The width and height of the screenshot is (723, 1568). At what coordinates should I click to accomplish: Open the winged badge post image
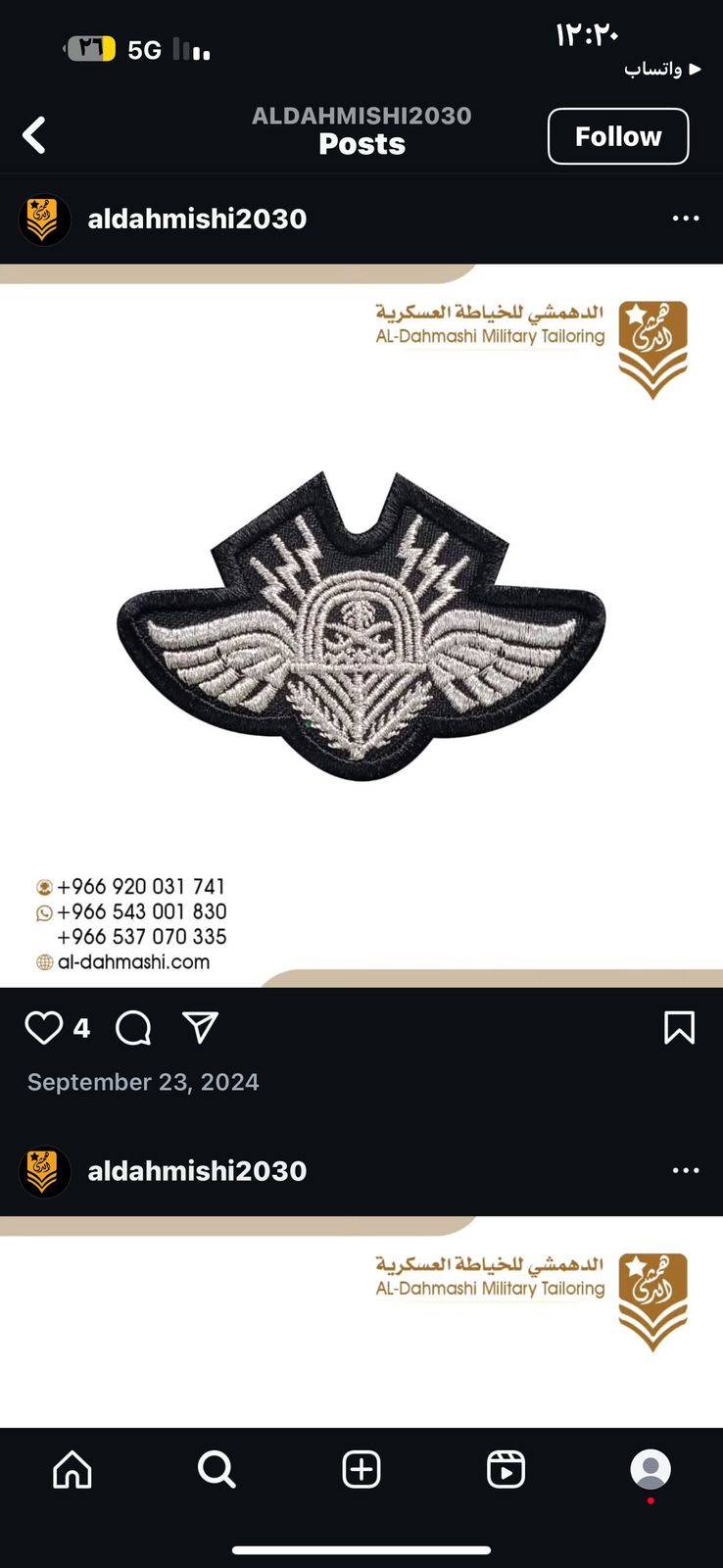point(361,625)
